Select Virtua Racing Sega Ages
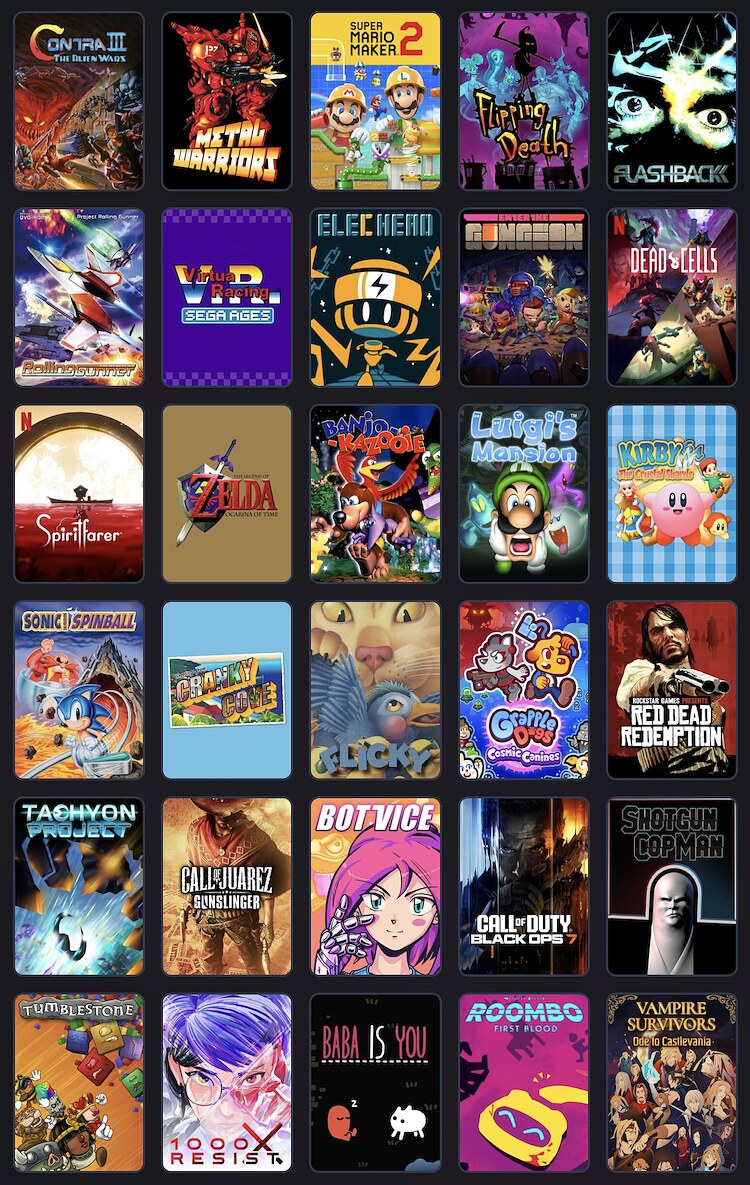Viewport: 750px width, 1185px height. (x=227, y=297)
